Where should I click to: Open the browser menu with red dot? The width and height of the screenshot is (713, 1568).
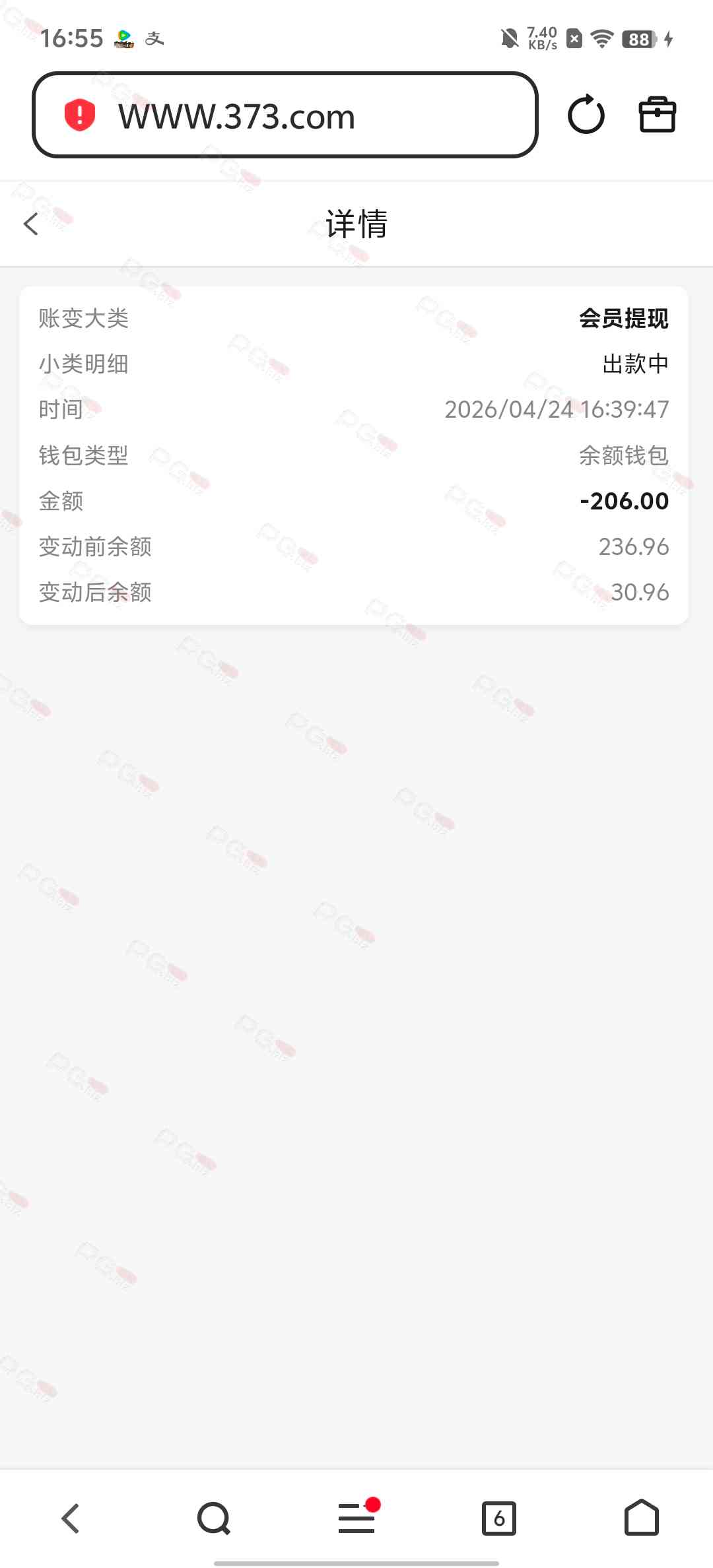pos(356,1518)
